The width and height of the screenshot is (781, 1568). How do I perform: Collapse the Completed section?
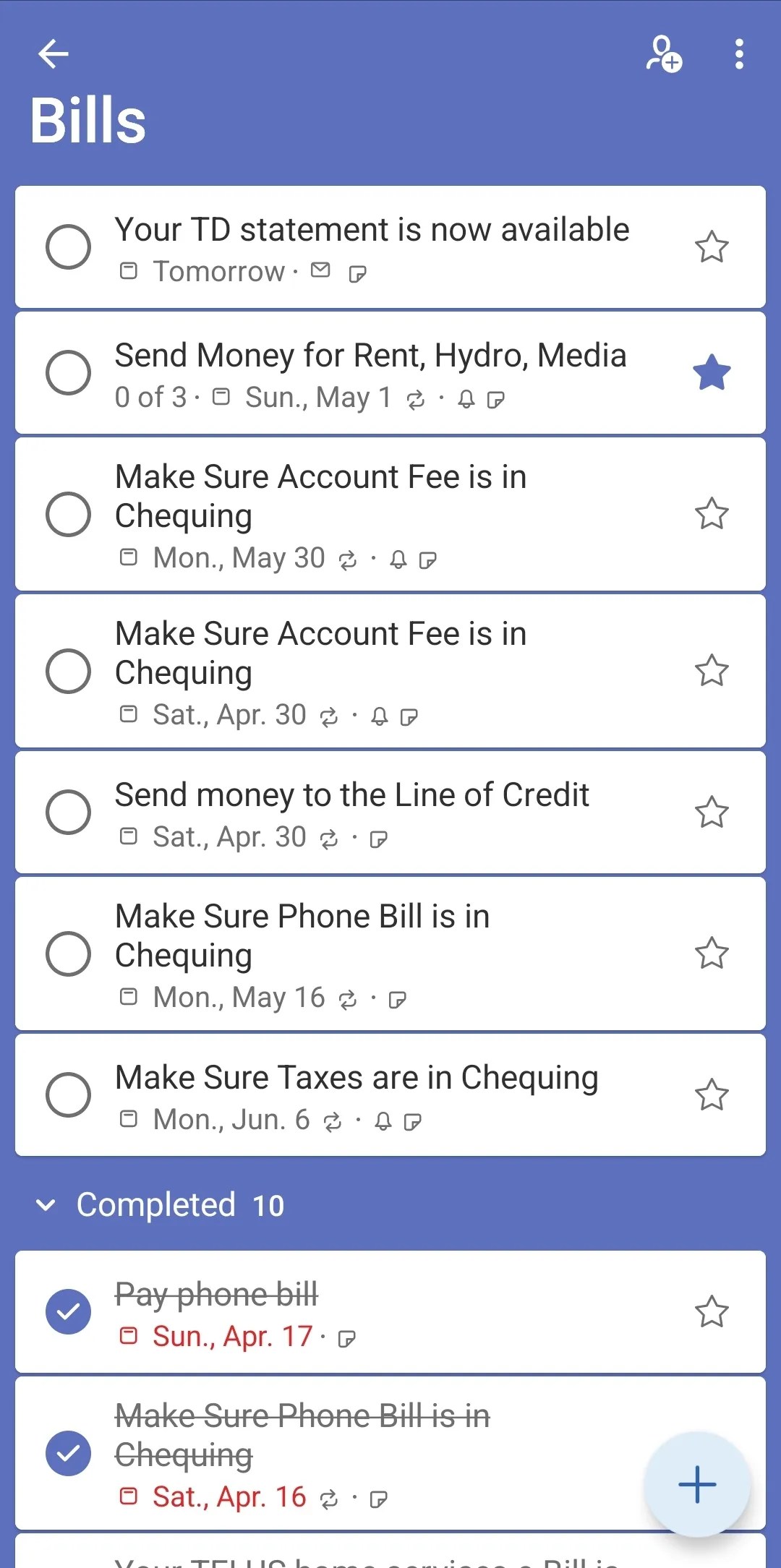point(47,1204)
